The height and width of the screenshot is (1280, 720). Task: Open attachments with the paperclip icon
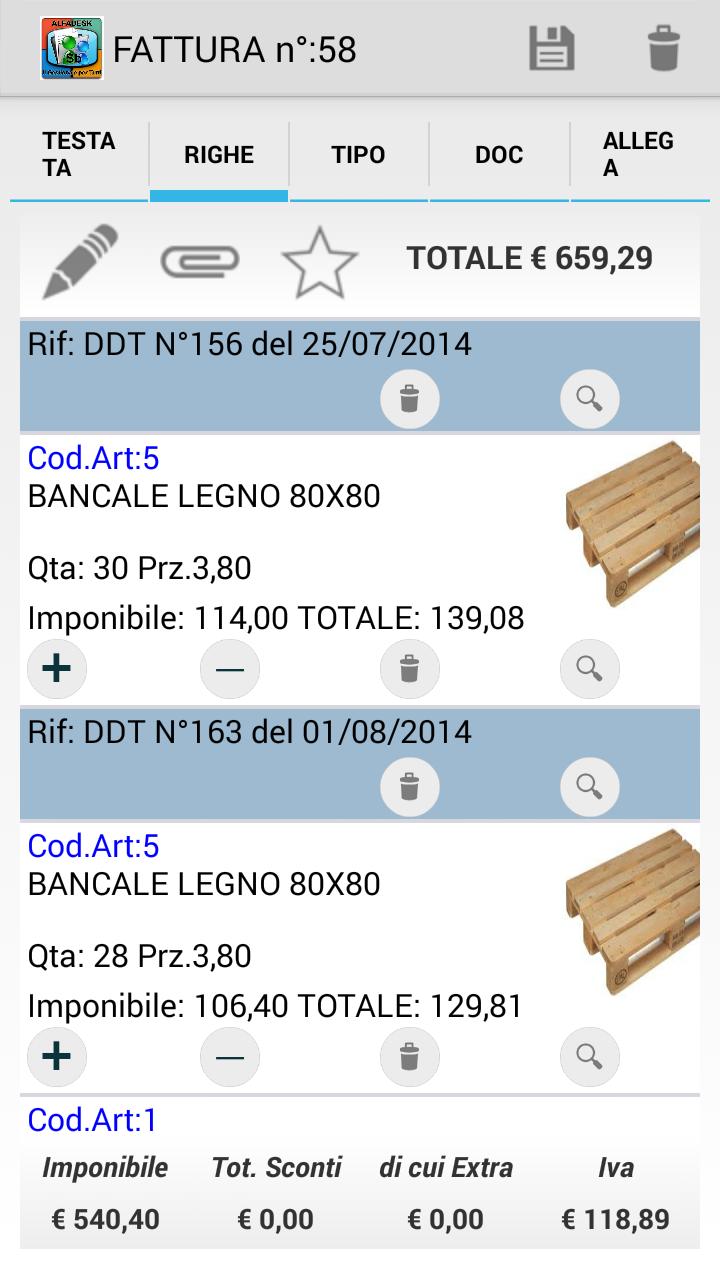pos(199,258)
